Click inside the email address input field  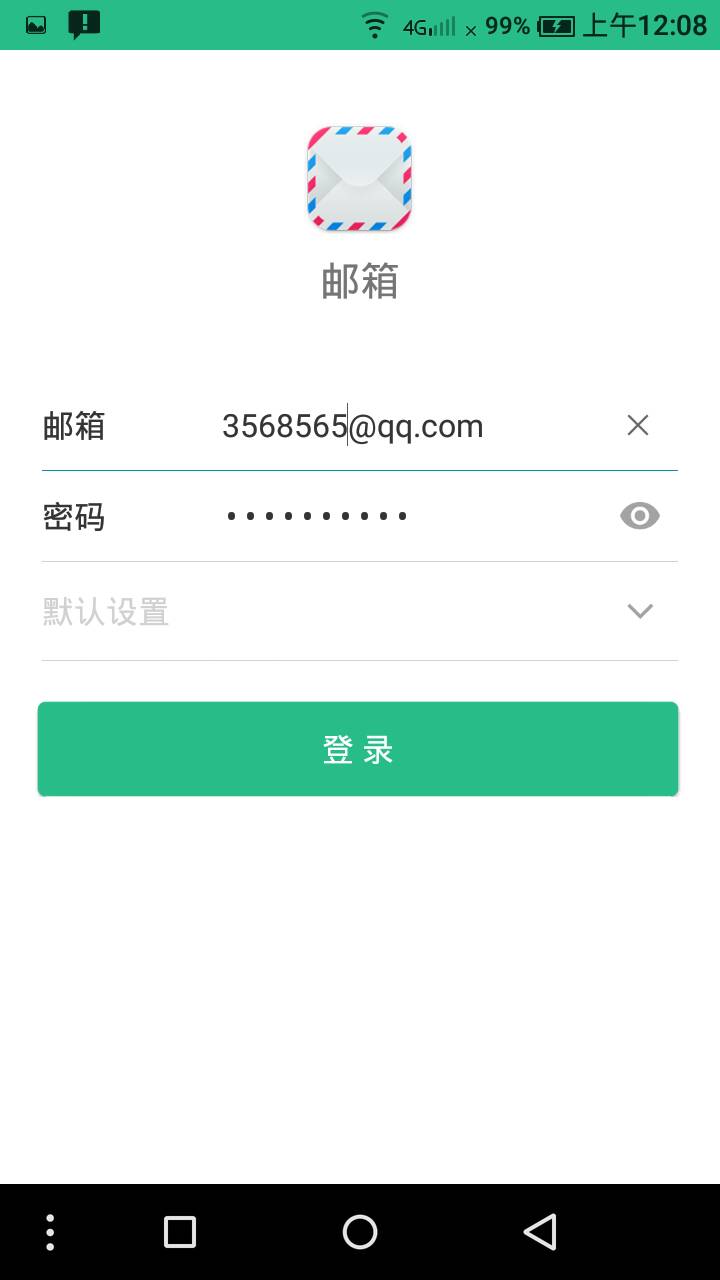352,425
